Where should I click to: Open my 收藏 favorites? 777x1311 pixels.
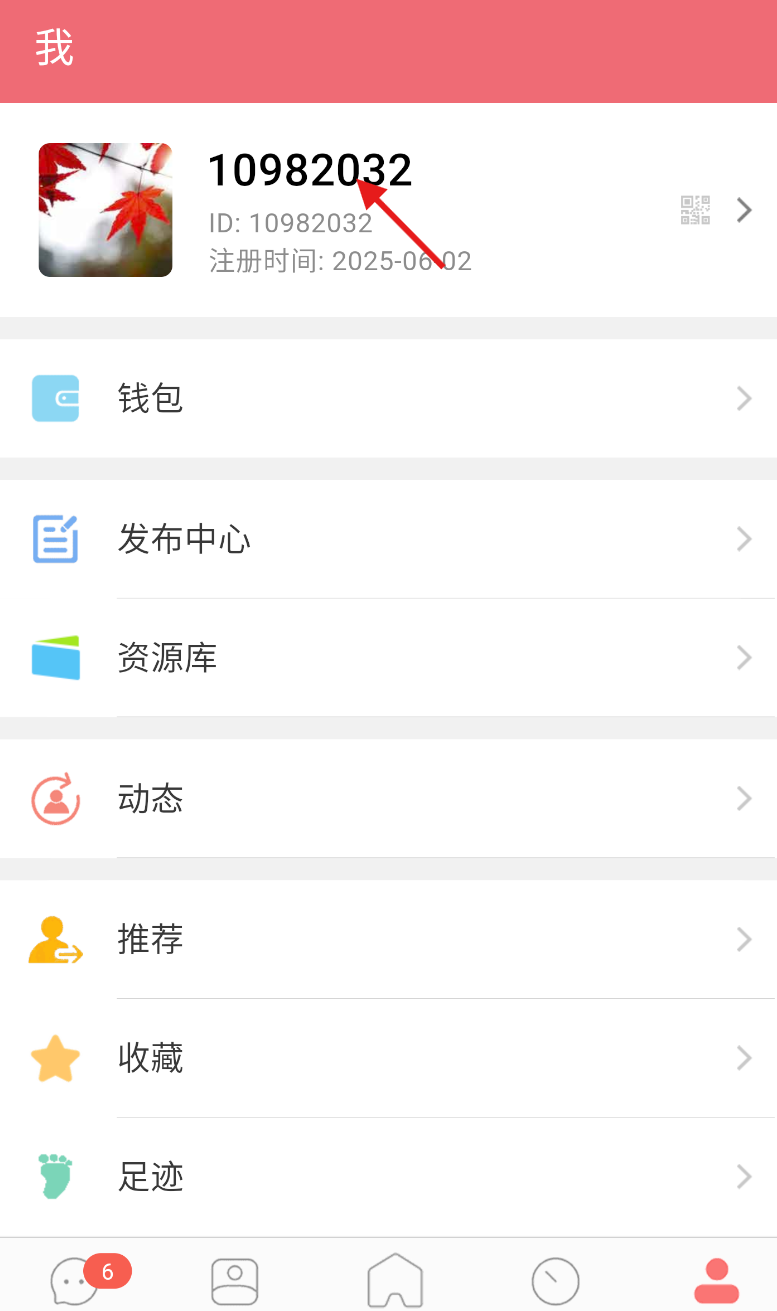click(388, 1058)
